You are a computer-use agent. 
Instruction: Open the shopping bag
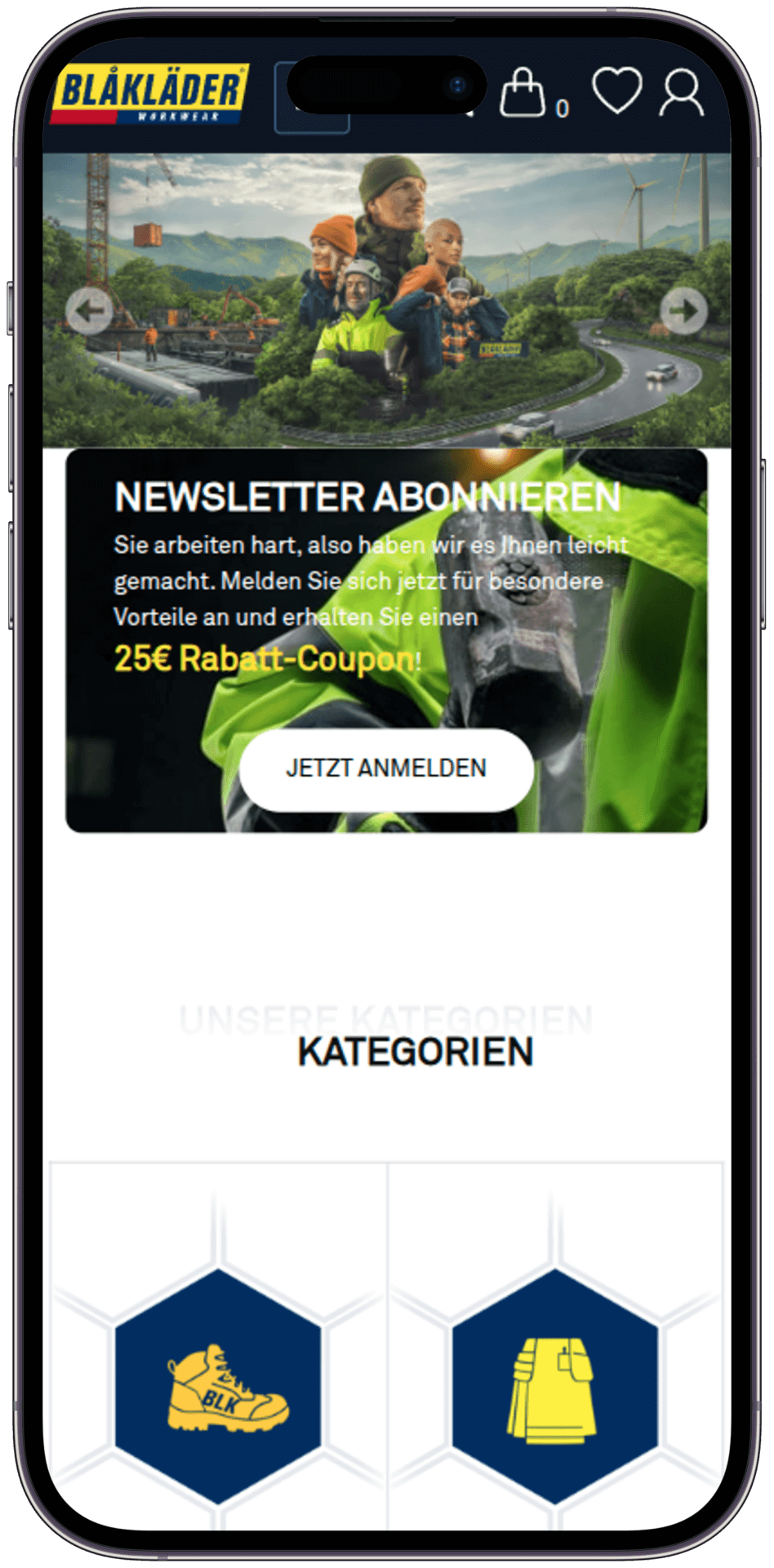[523, 93]
